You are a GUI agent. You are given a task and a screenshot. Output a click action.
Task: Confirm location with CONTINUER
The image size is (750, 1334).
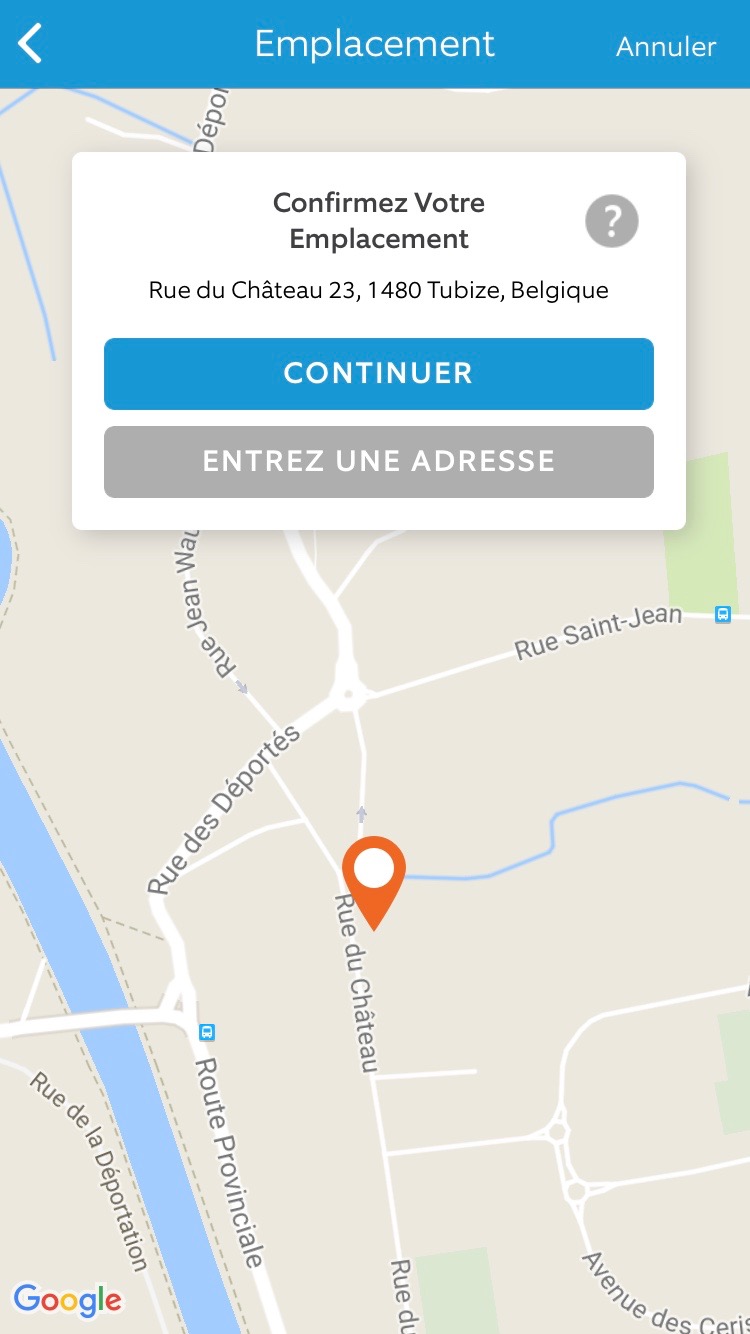point(379,374)
